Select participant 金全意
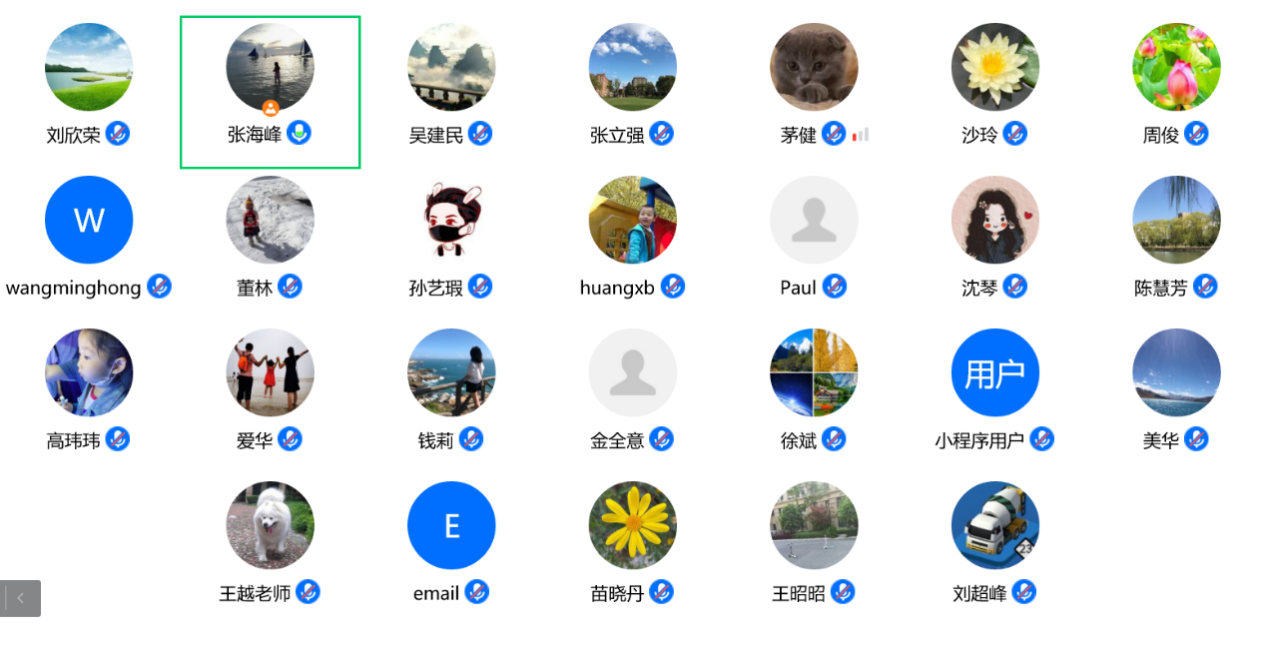This screenshot has height=652, width=1269. click(632, 373)
